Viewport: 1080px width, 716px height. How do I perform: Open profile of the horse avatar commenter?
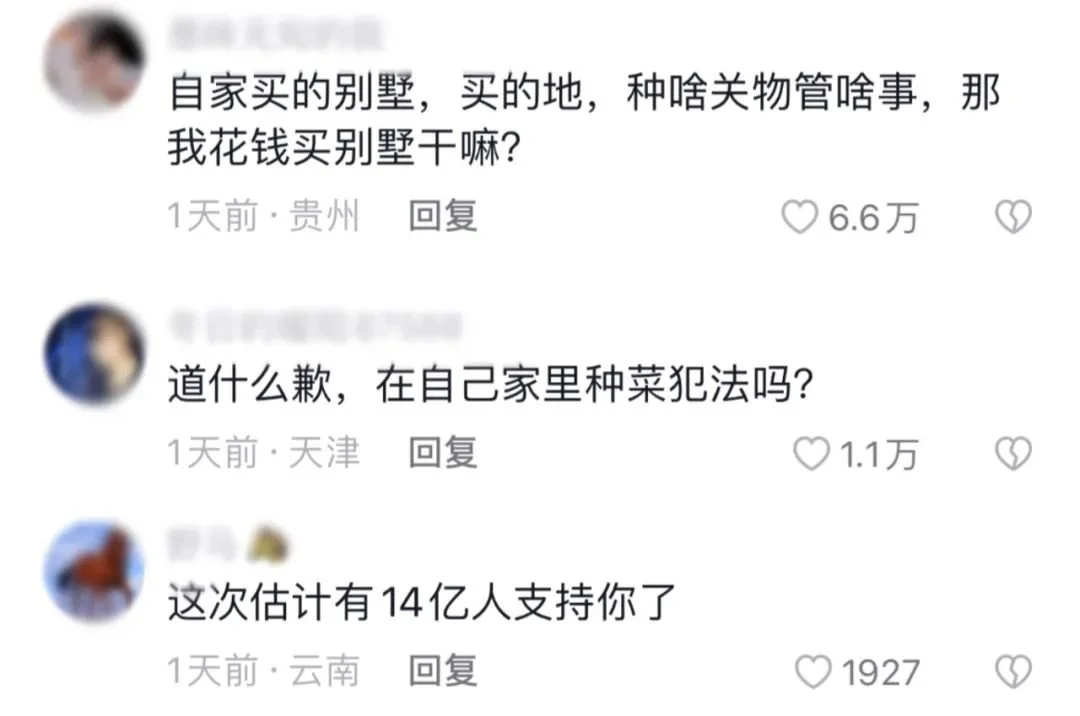tap(93, 570)
